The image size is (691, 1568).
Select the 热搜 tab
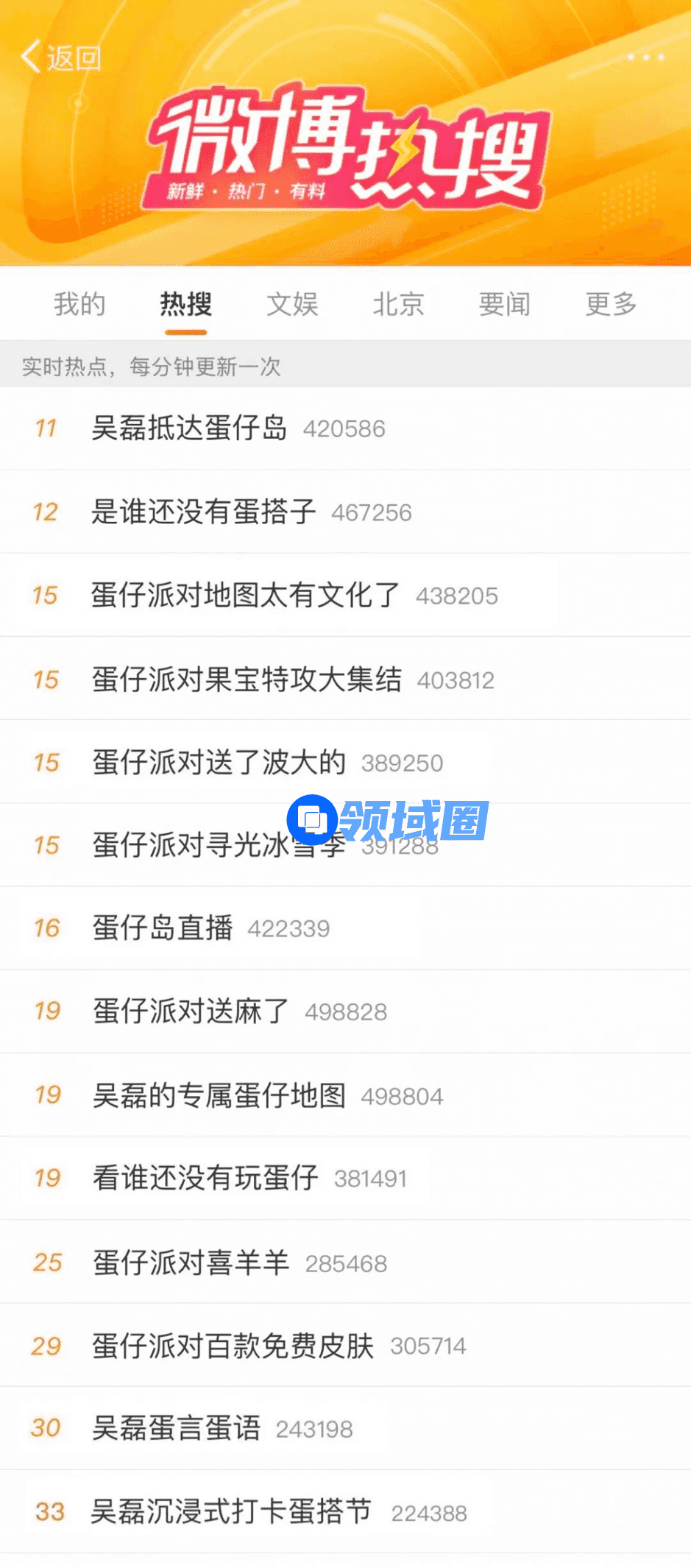pyautogui.click(x=185, y=304)
